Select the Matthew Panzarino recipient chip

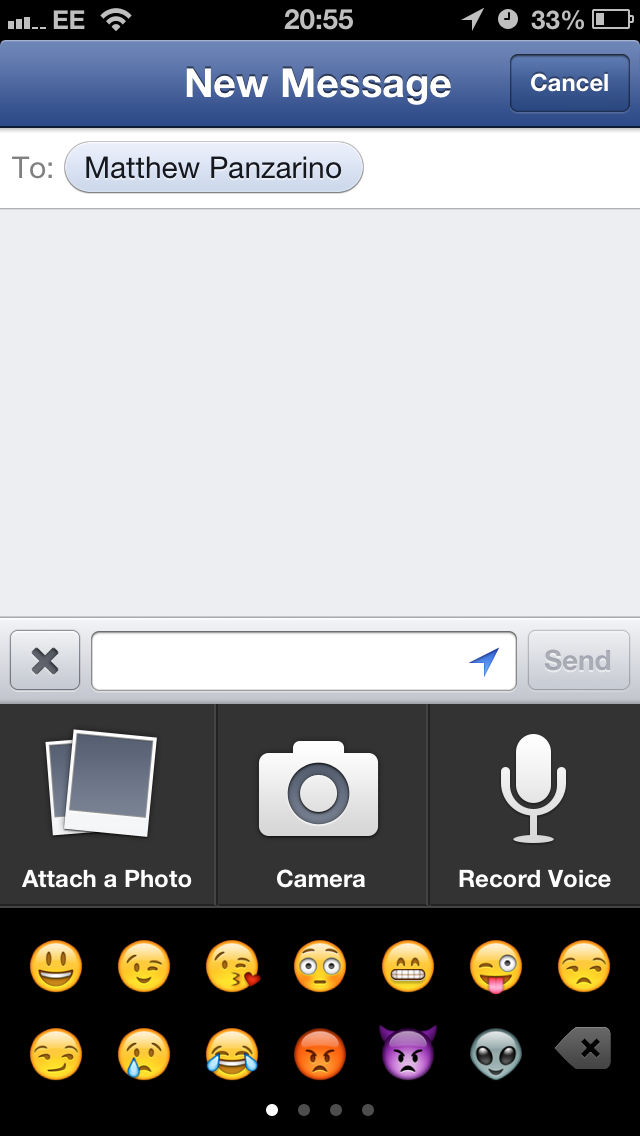click(214, 167)
